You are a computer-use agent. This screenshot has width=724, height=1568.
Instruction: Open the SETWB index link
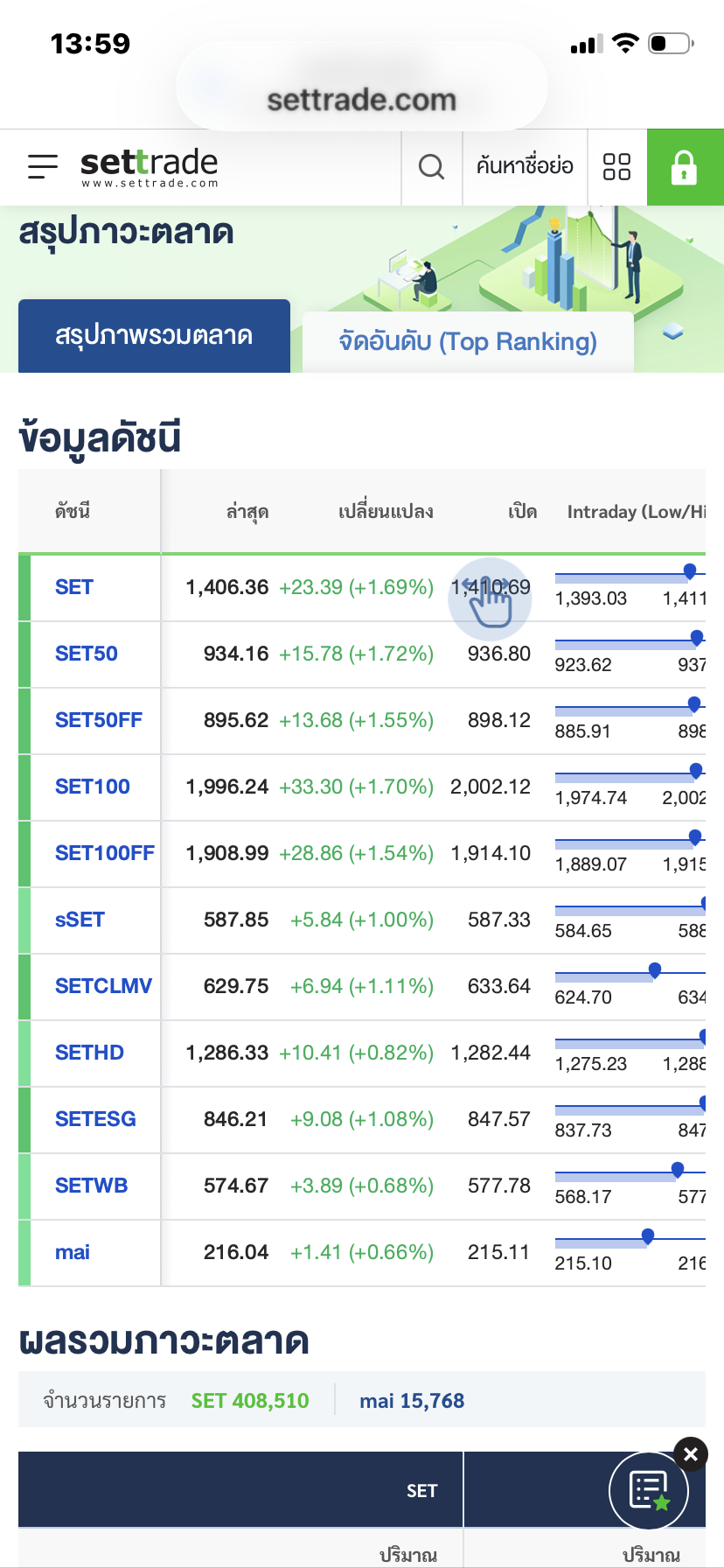coord(91,1186)
